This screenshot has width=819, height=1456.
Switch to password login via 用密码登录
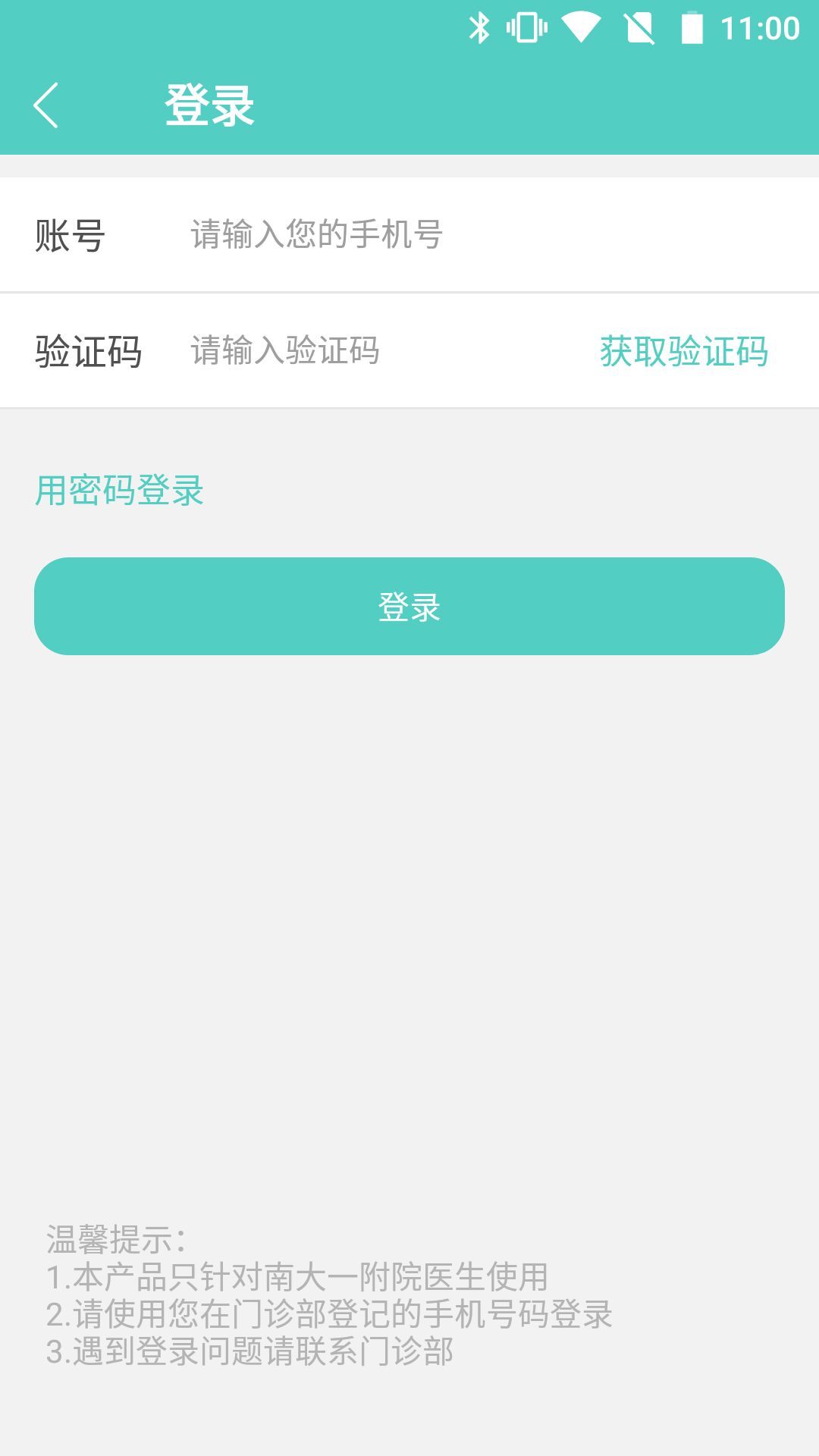point(119,490)
